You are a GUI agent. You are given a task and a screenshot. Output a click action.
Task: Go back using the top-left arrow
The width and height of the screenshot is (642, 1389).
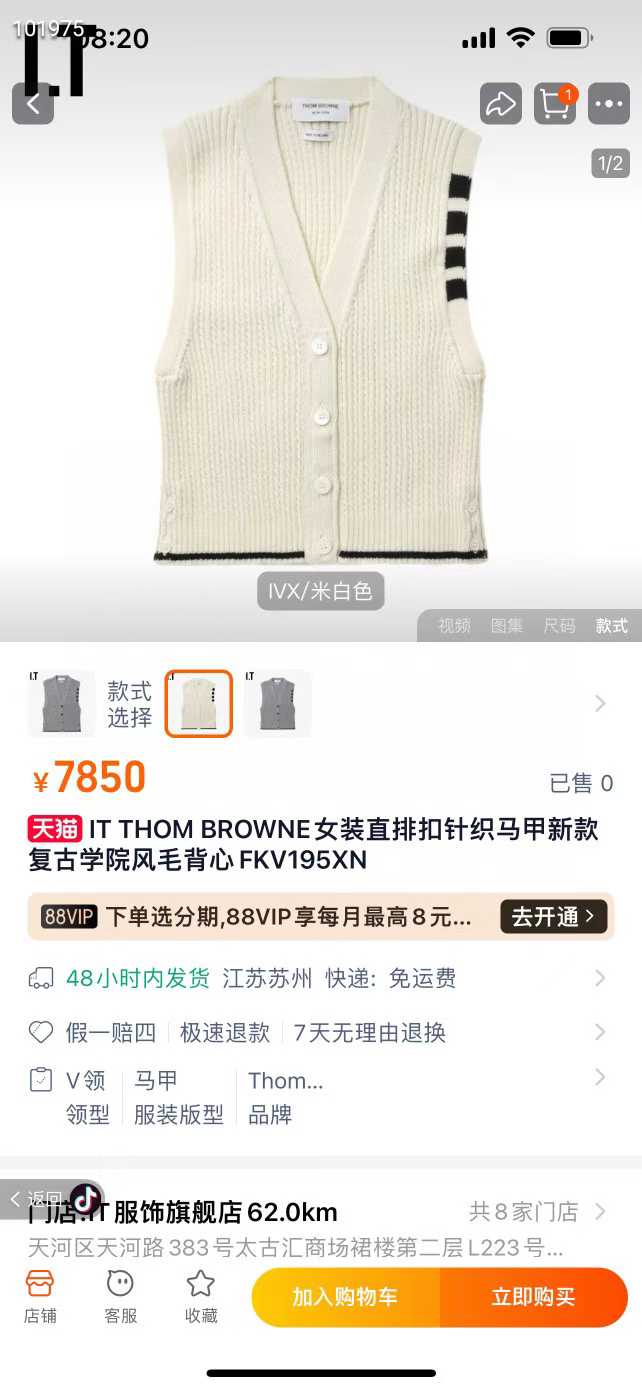tap(33, 103)
